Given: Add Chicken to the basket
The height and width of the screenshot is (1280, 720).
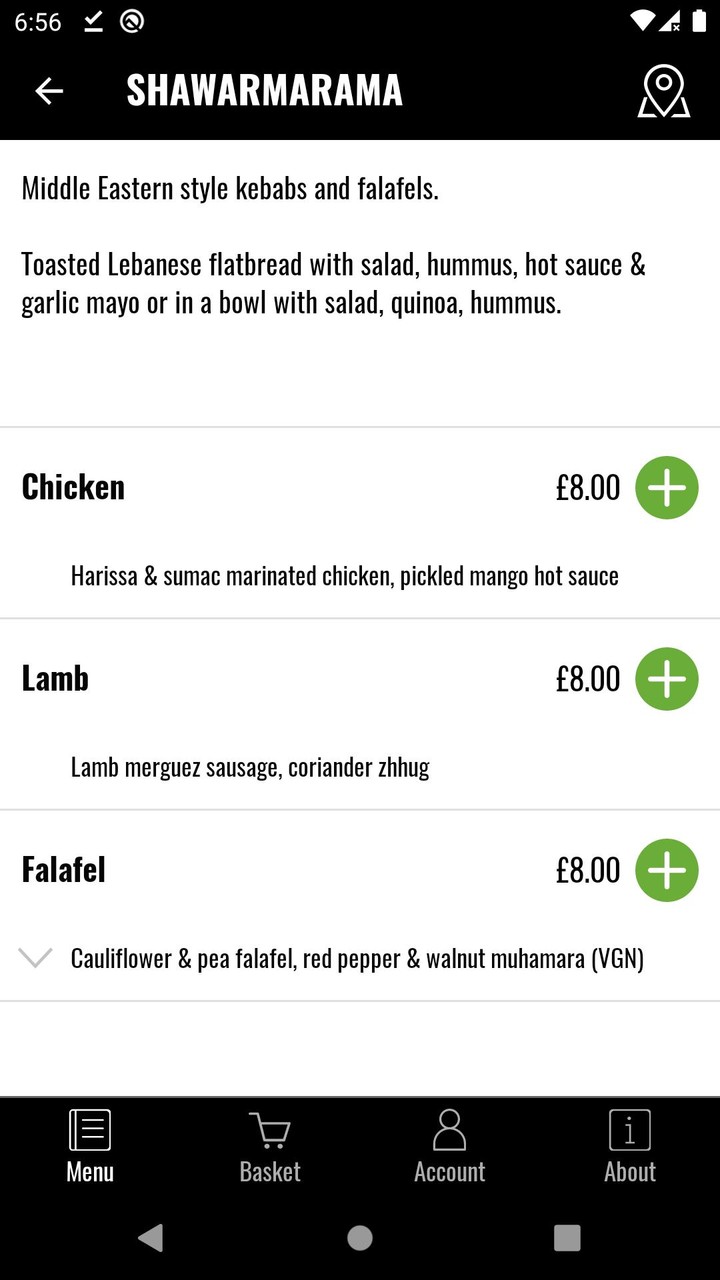Looking at the screenshot, I should (667, 488).
